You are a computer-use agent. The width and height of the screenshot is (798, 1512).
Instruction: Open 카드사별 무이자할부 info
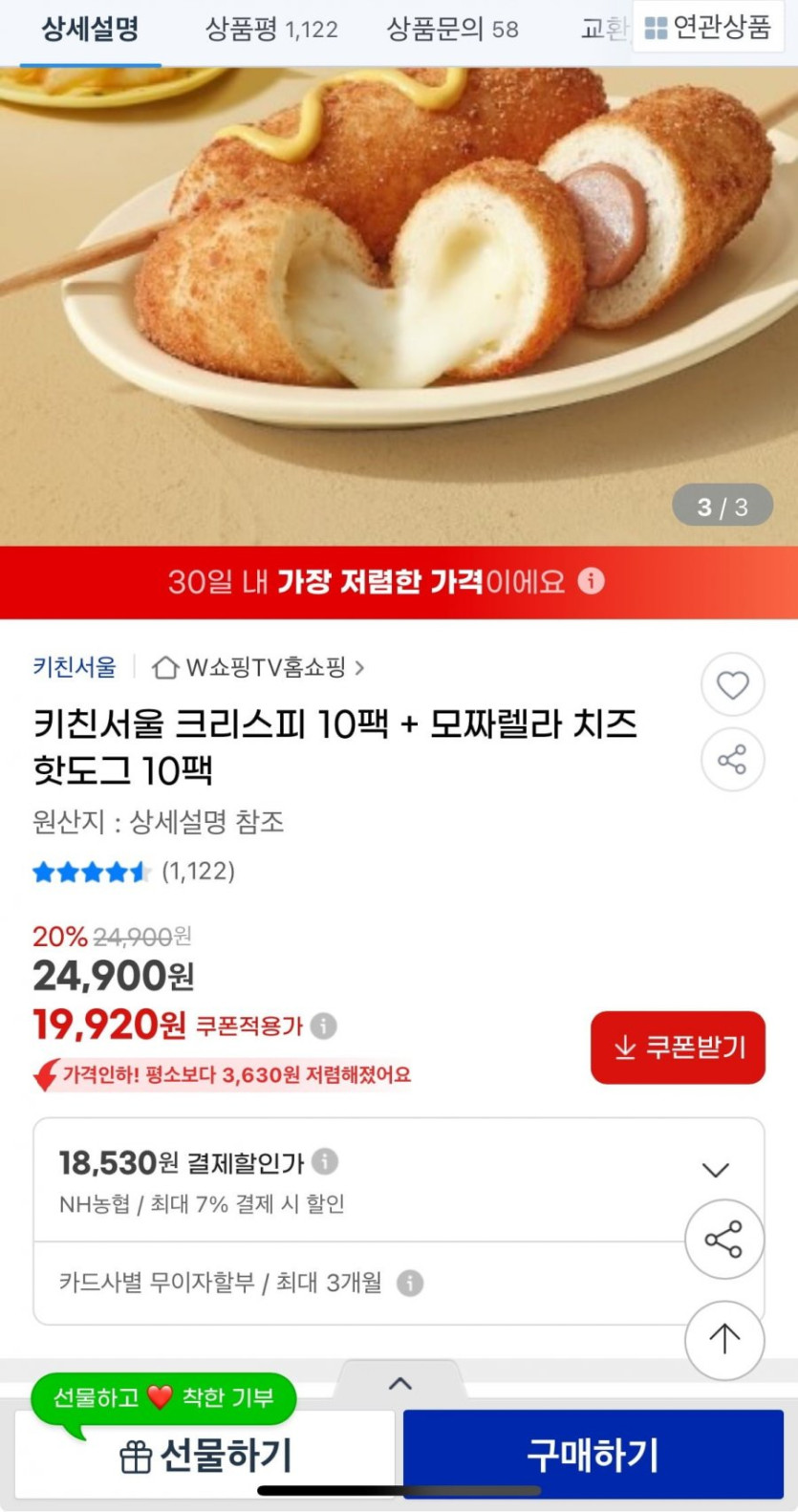coord(410,1283)
